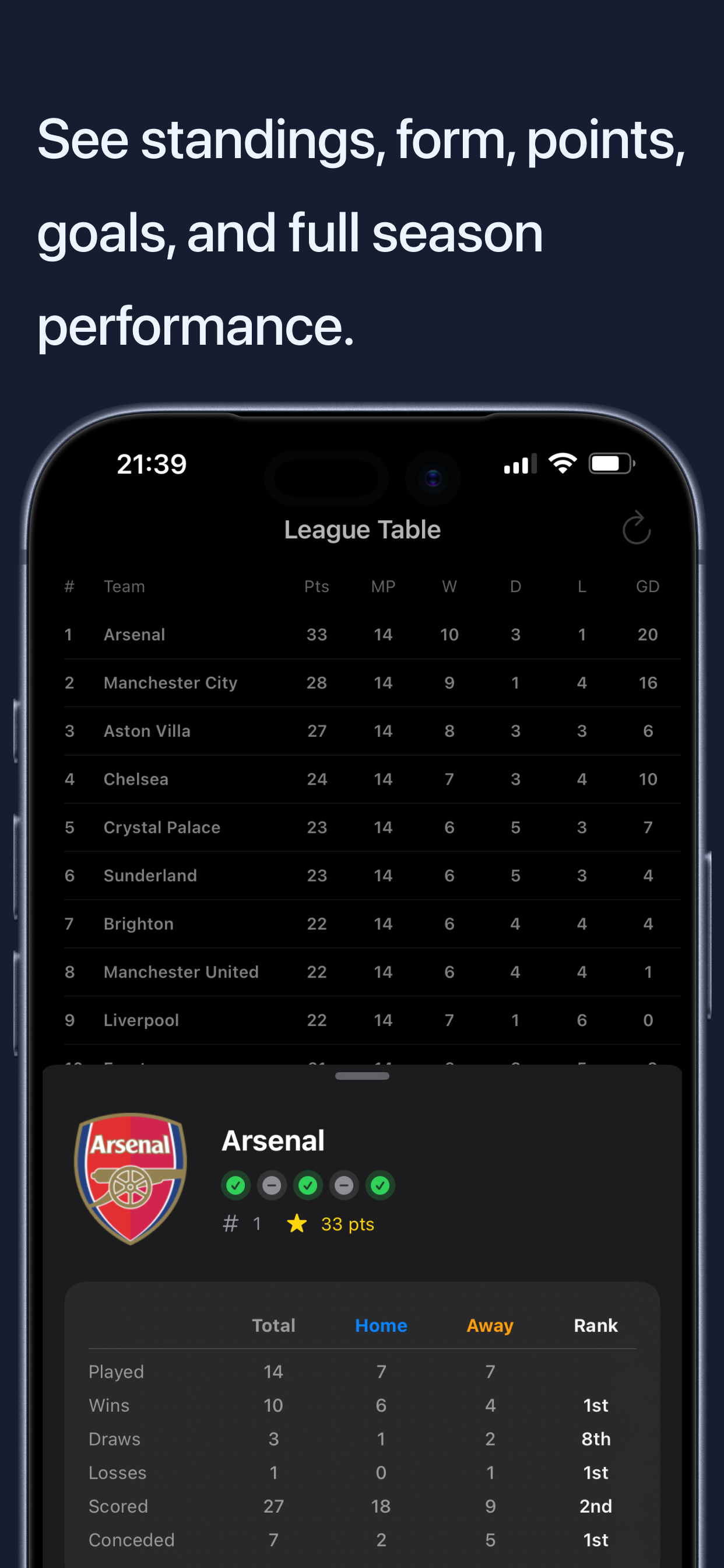Image resolution: width=724 pixels, height=1568 pixels.
Task: Switch to the Home stats tab
Action: [381, 1326]
